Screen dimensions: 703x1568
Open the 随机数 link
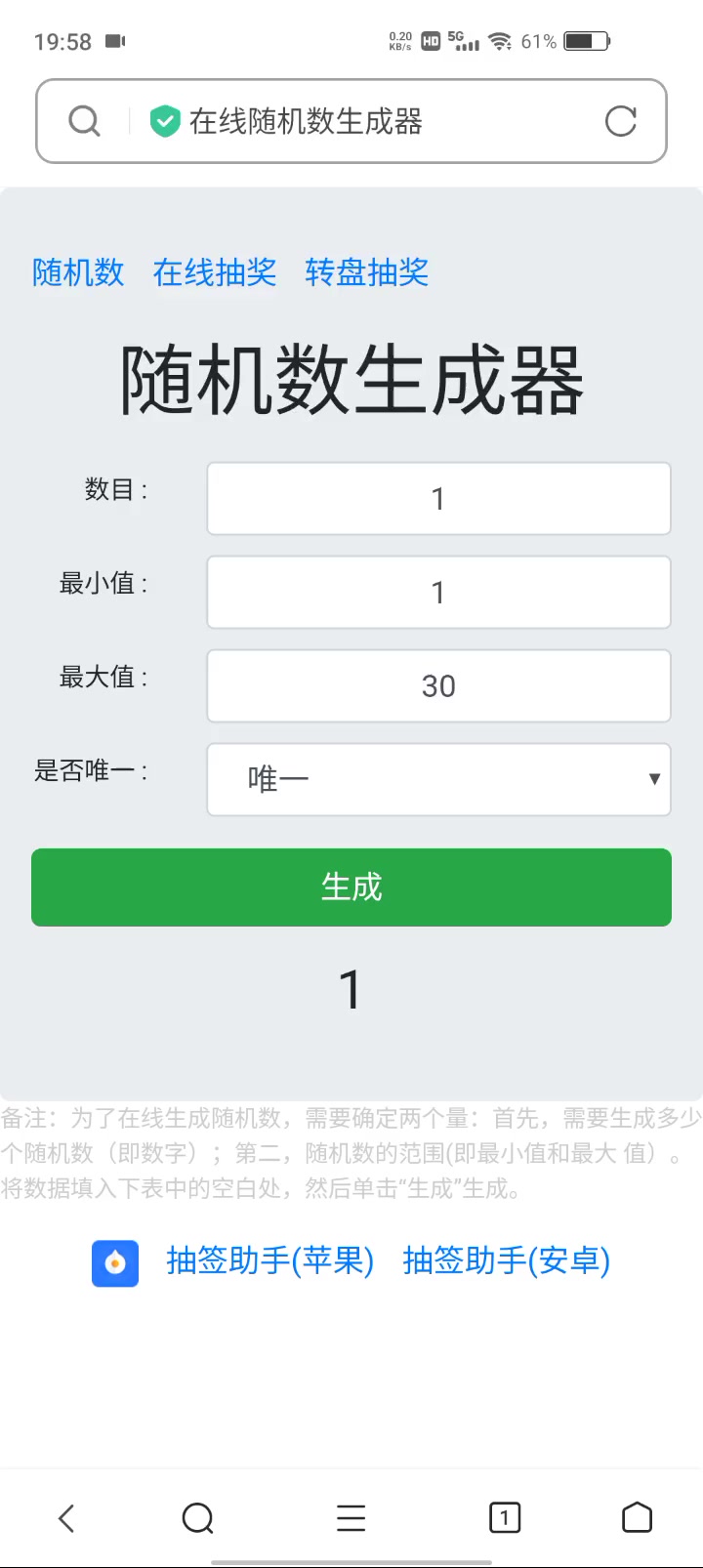(x=78, y=272)
